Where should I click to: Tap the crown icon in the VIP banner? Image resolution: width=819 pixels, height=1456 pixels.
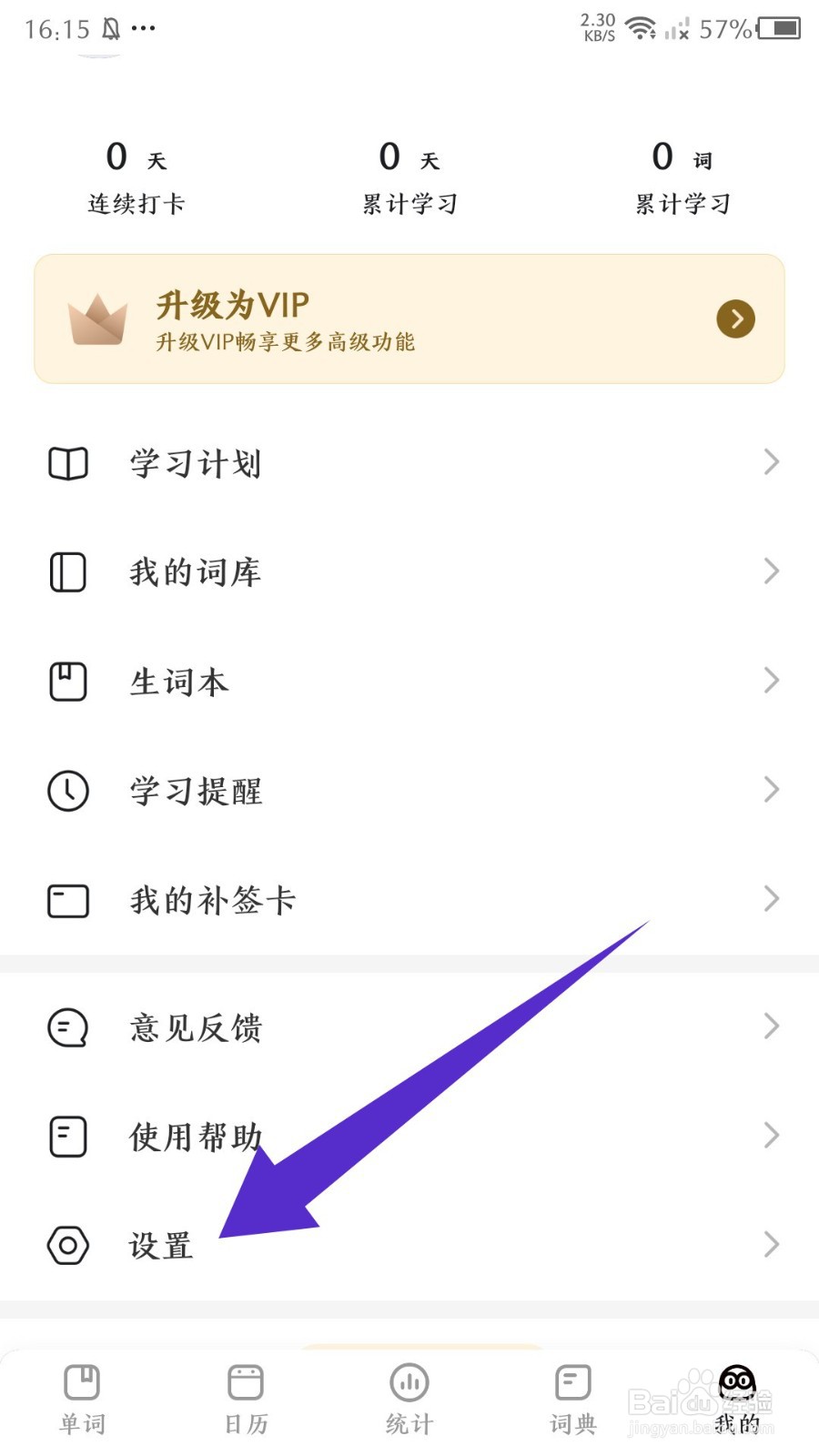(x=98, y=318)
